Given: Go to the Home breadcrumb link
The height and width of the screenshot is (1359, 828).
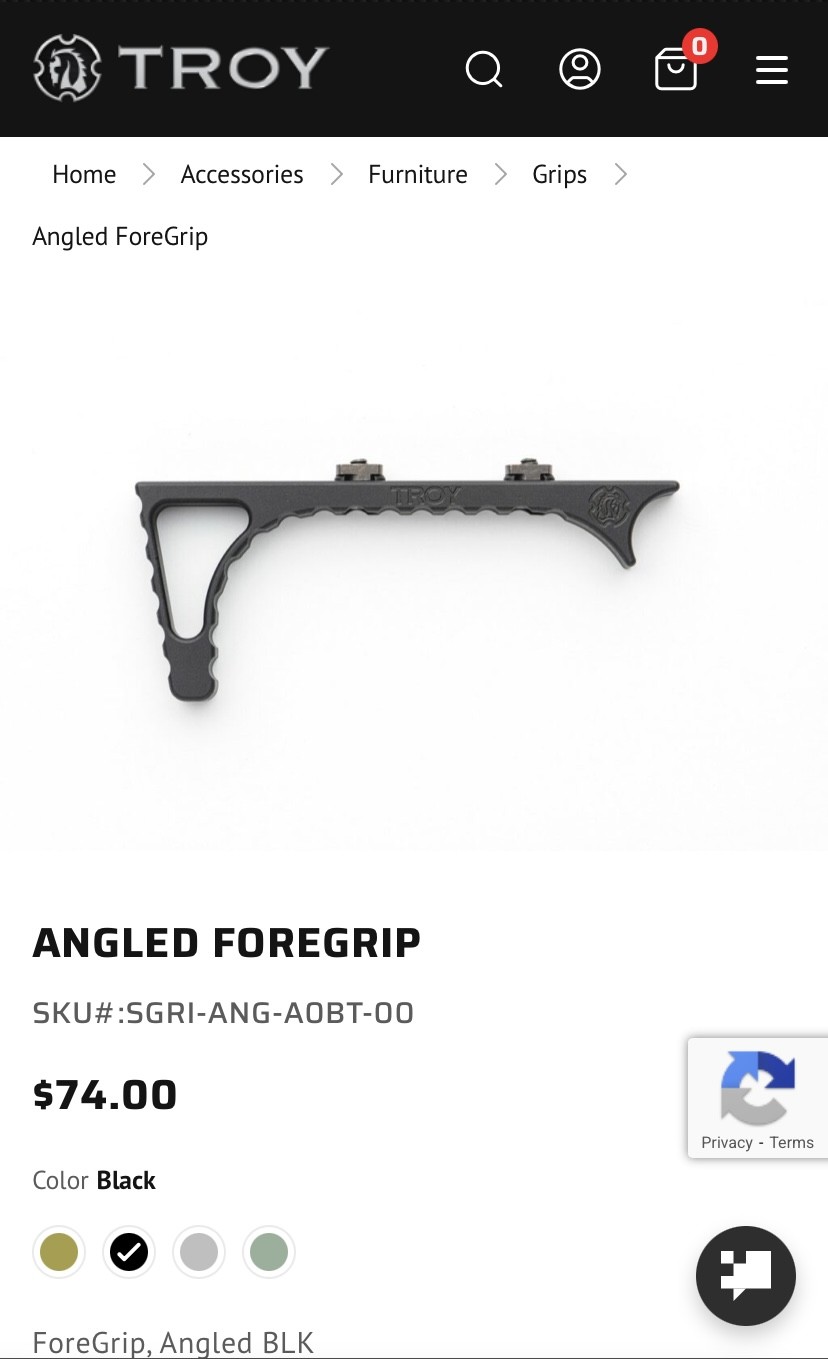Looking at the screenshot, I should (84, 174).
